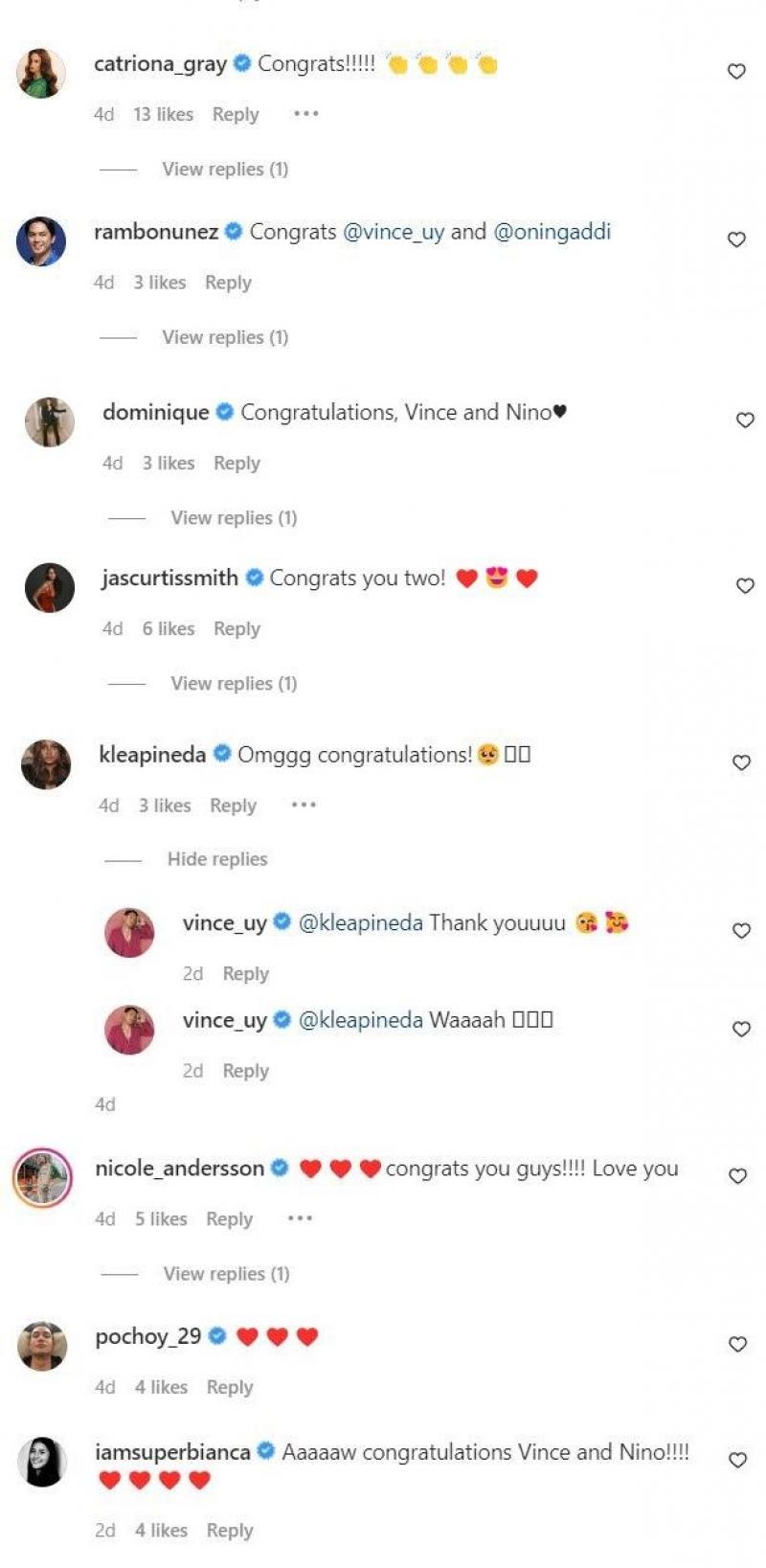This screenshot has height=1568, width=766.
Task: Reply to dominique's comment
Action: [237, 463]
